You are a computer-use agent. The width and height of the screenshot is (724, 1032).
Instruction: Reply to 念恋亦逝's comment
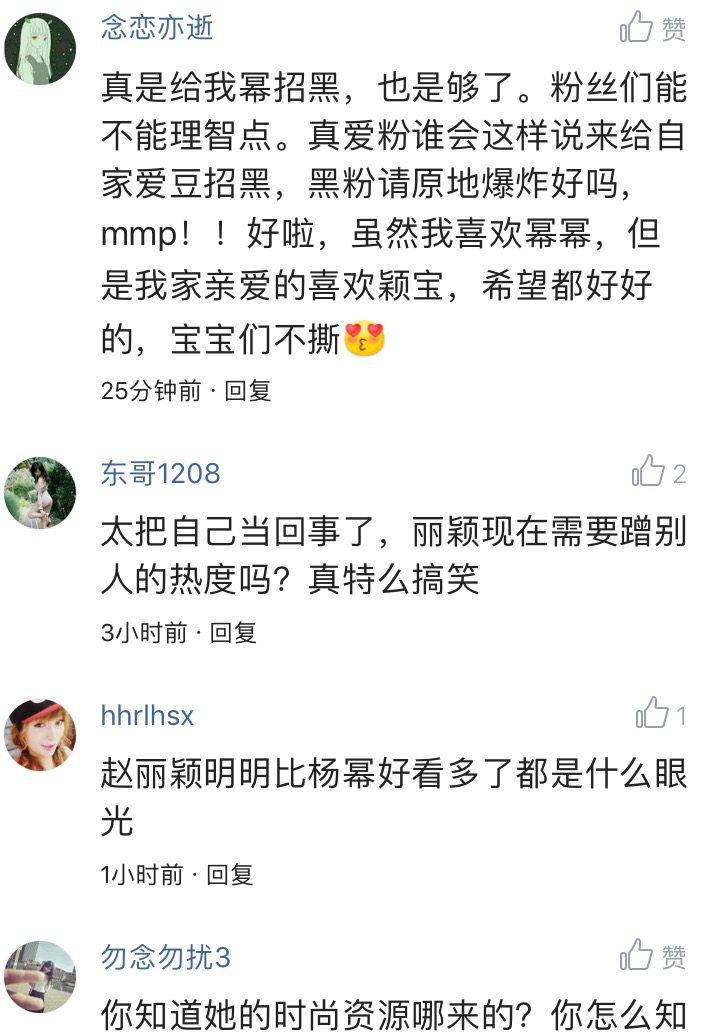248,390
